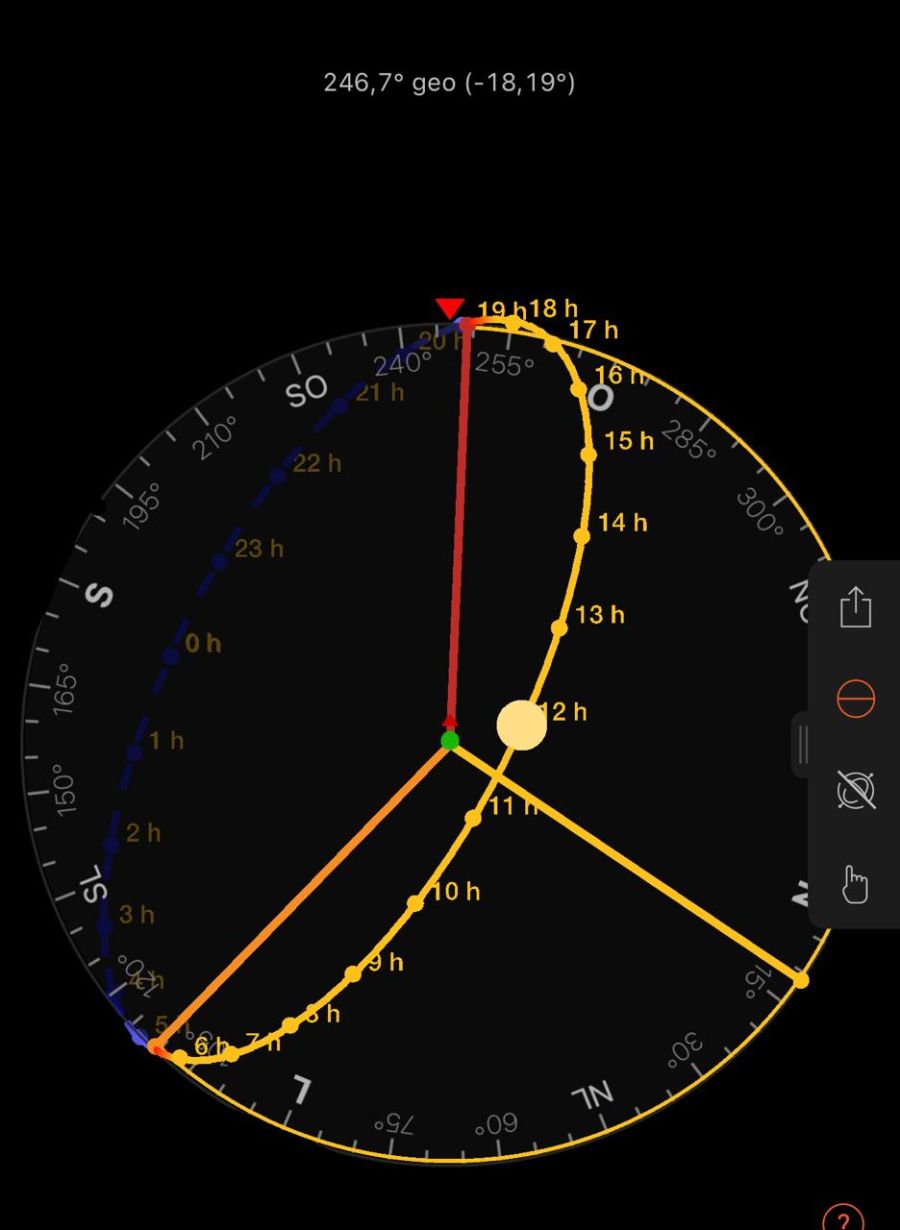900x1230 pixels.
Task: Toggle the orange horizon circle icon
Action: 855,699
